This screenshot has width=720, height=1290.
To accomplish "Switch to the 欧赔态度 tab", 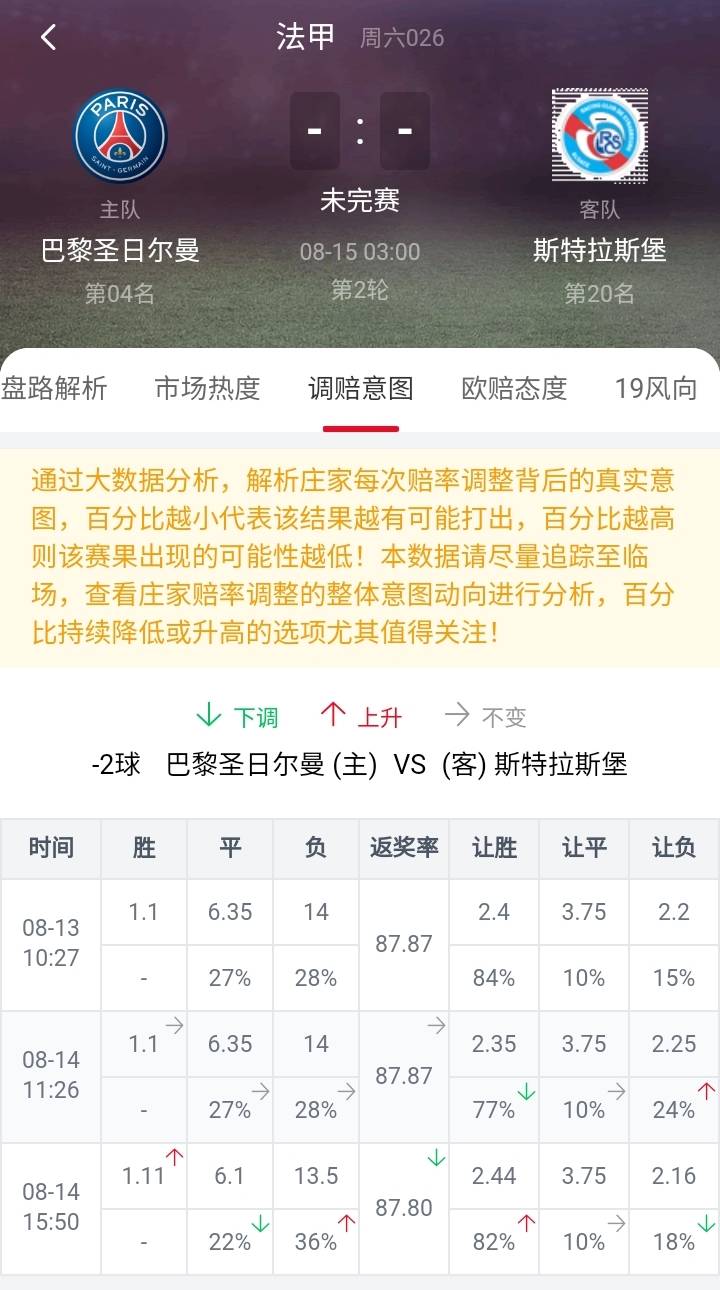I will pos(513,389).
